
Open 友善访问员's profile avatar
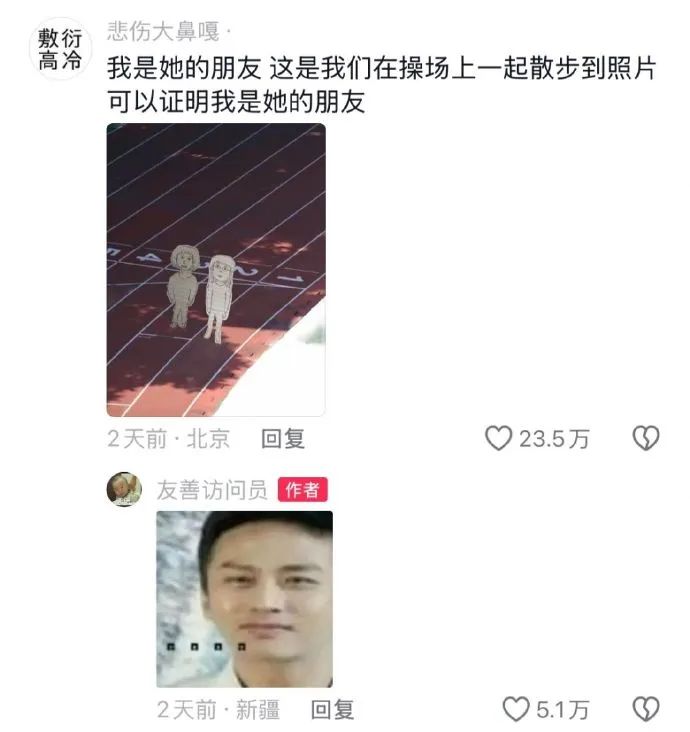(125, 489)
